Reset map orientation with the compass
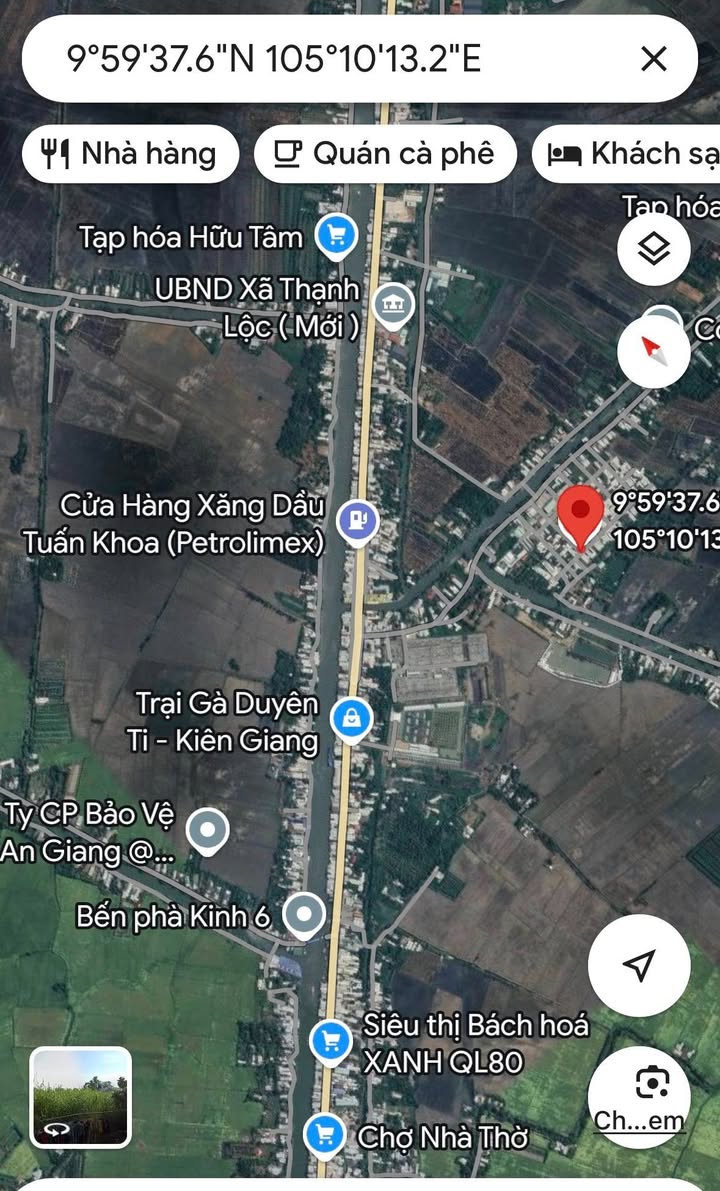 [x=653, y=352]
